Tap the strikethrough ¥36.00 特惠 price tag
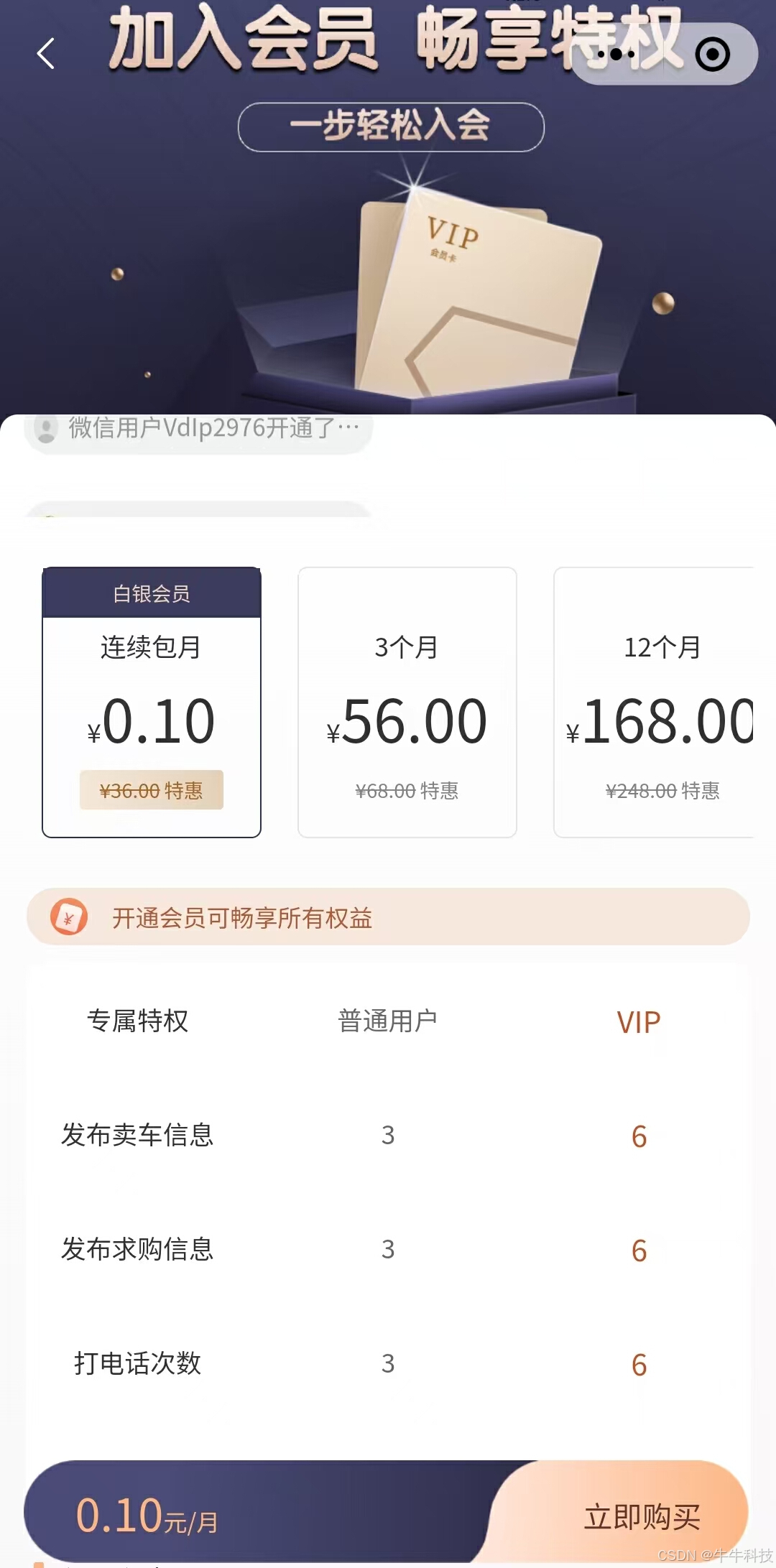 click(x=152, y=790)
